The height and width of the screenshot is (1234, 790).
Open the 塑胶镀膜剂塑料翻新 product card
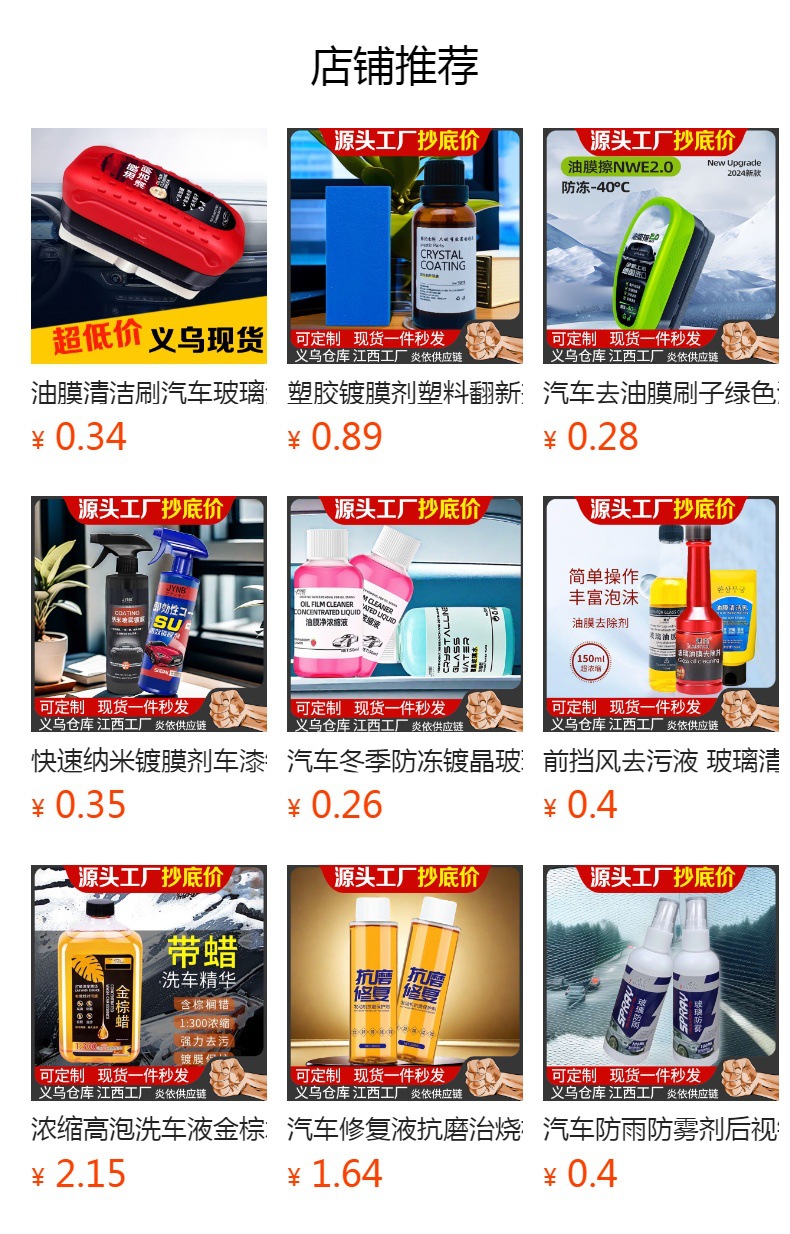click(405, 292)
